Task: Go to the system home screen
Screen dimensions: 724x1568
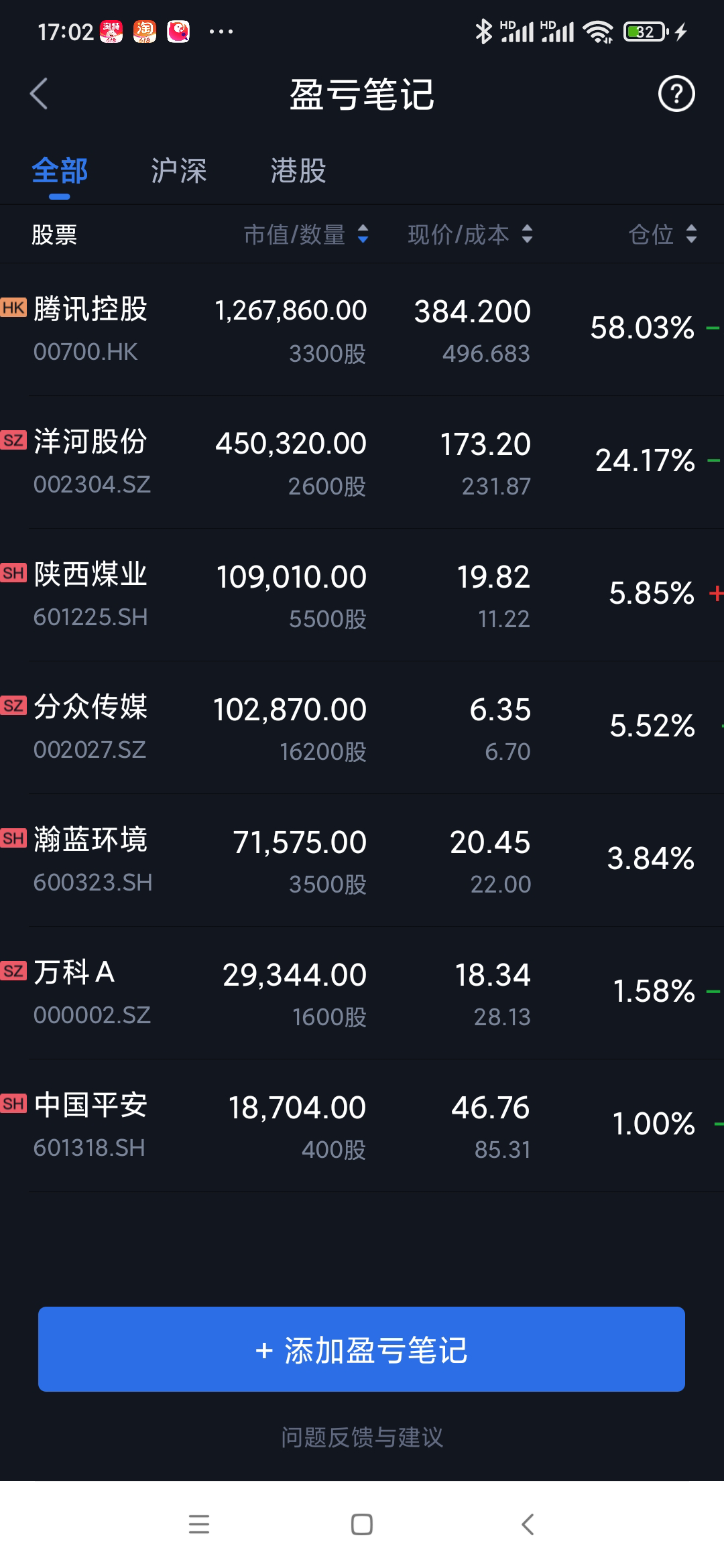Action: point(362,1524)
